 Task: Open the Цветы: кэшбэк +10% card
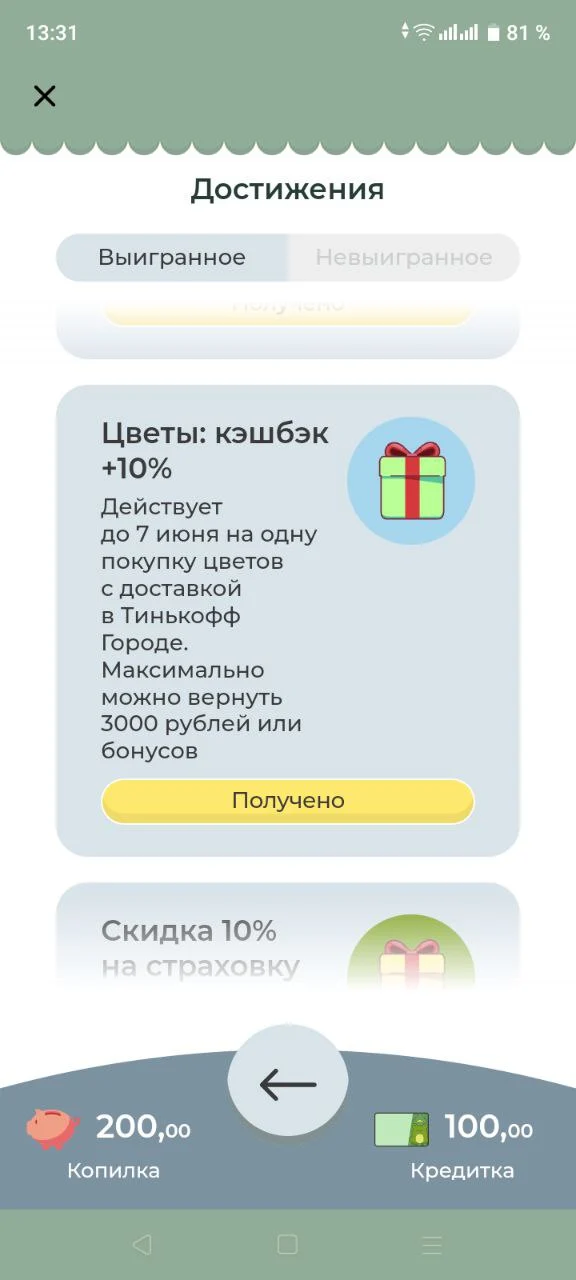(288, 621)
